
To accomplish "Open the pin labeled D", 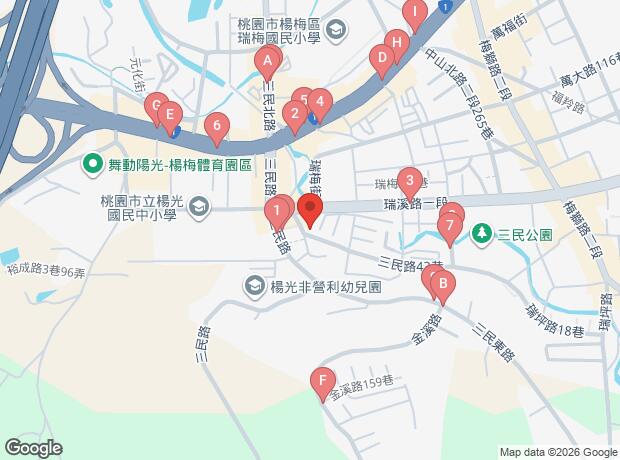I will [x=382, y=61].
